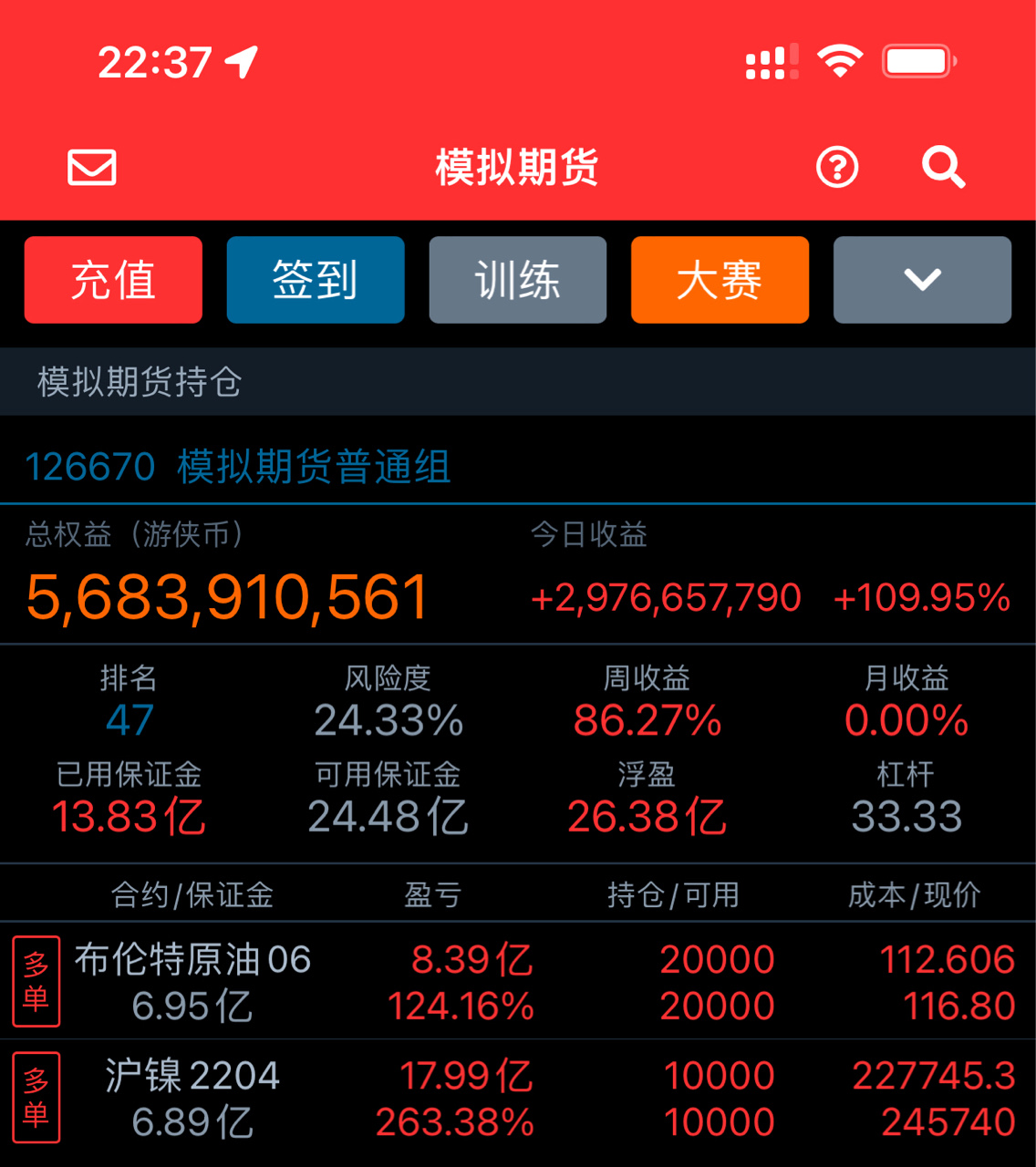Open the 布伦特原油06 position row

(x=517, y=982)
